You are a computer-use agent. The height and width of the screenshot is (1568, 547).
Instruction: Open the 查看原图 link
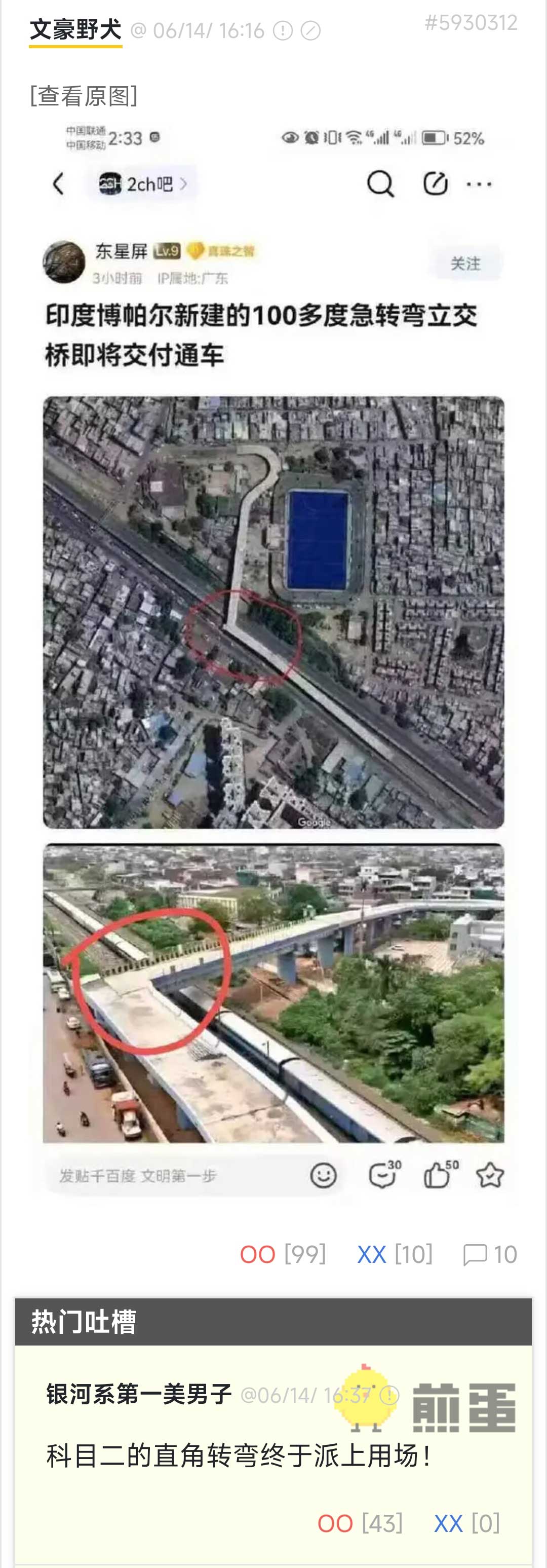pos(84,96)
